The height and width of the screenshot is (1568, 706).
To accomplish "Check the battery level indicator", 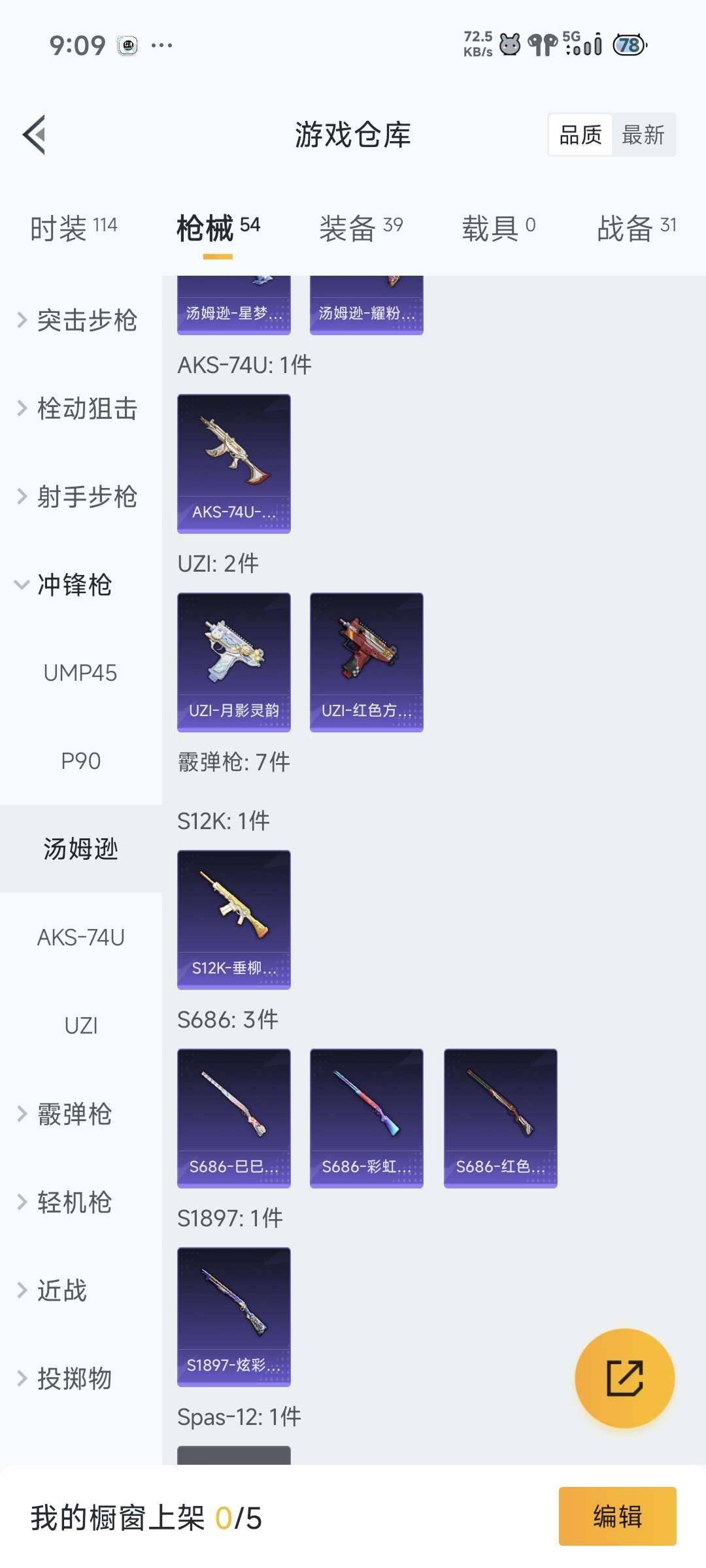I will 628,44.
